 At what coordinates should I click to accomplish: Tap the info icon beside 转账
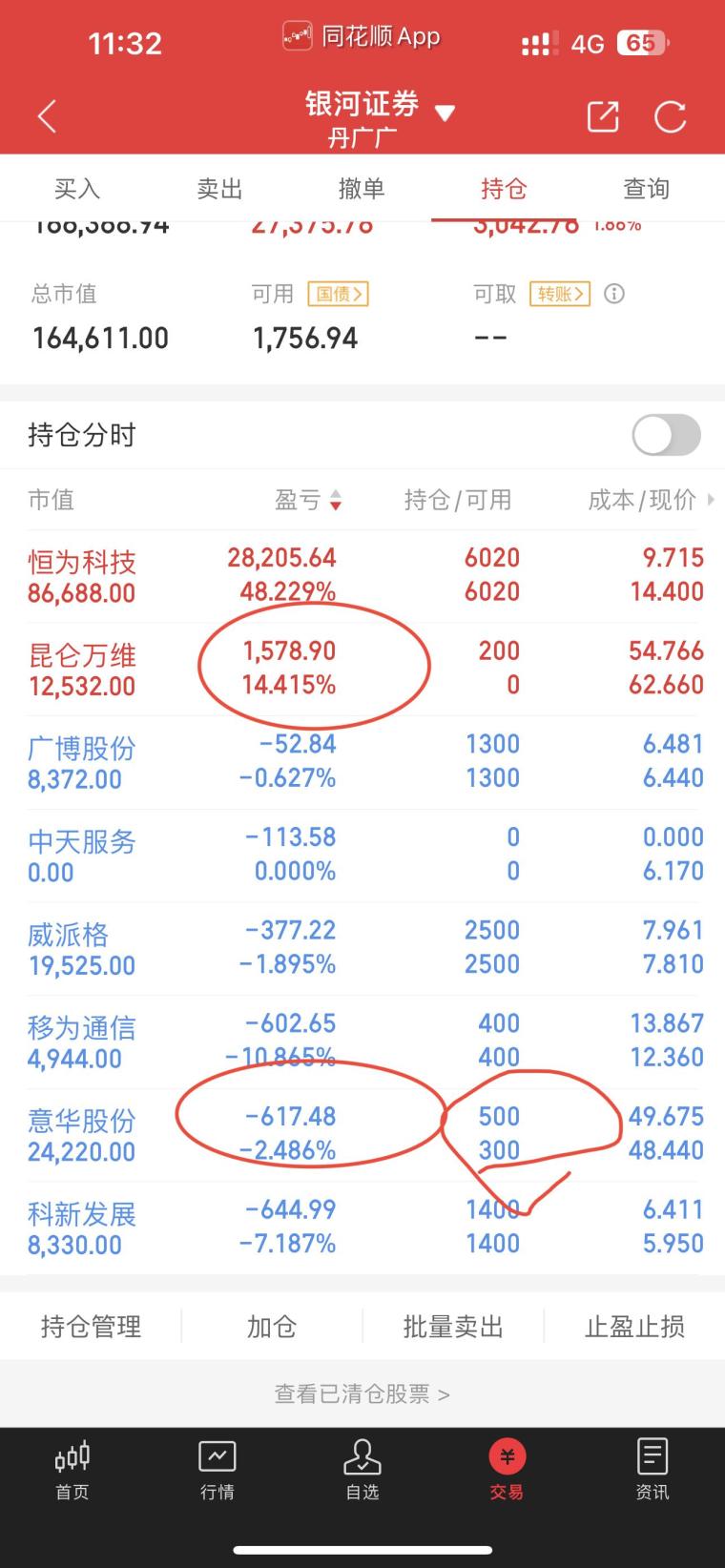click(614, 294)
